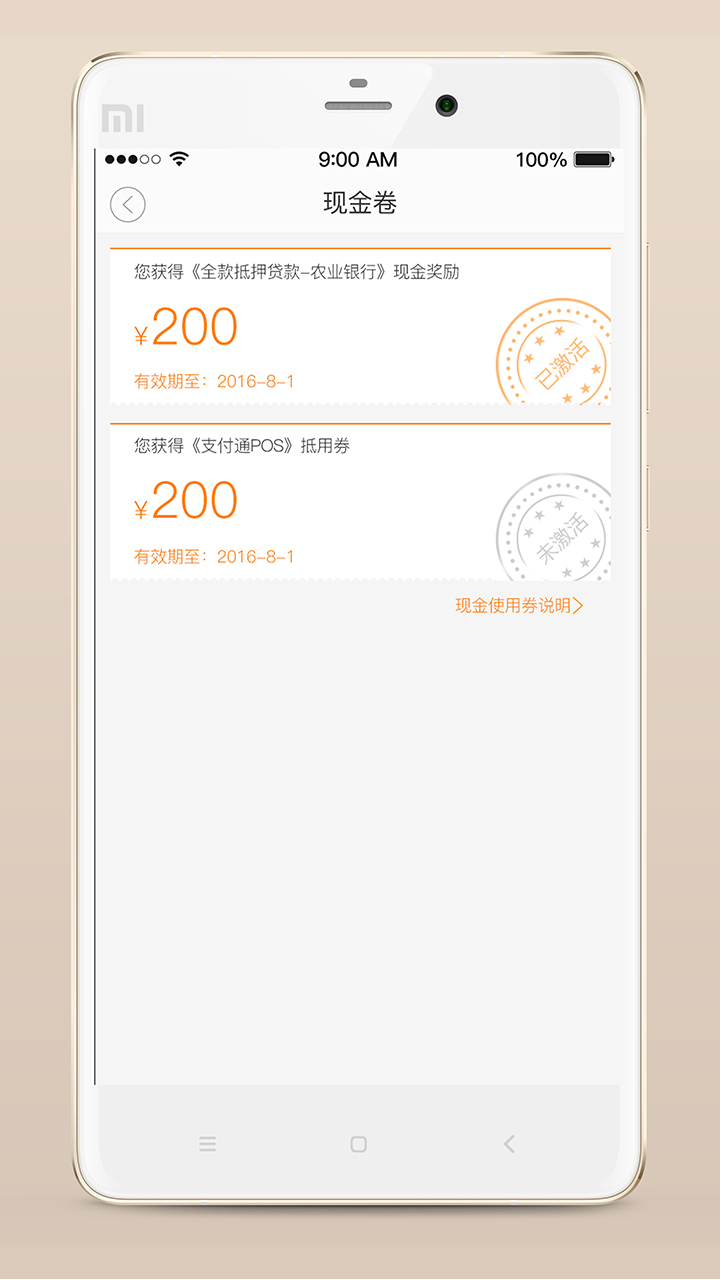Screen dimensions: 720x1280
Task: Tap the phone's home button
Action: [x=359, y=1145]
